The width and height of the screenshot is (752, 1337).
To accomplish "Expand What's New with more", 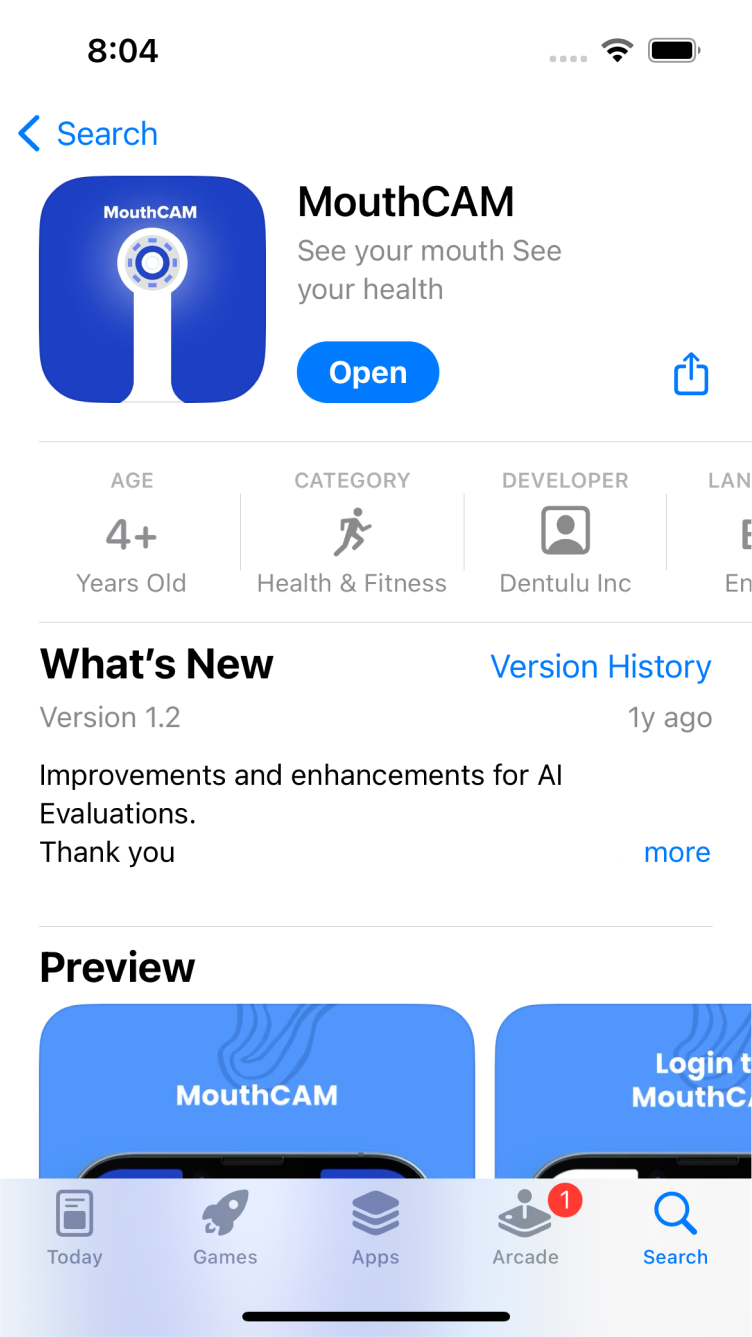I will click(677, 852).
